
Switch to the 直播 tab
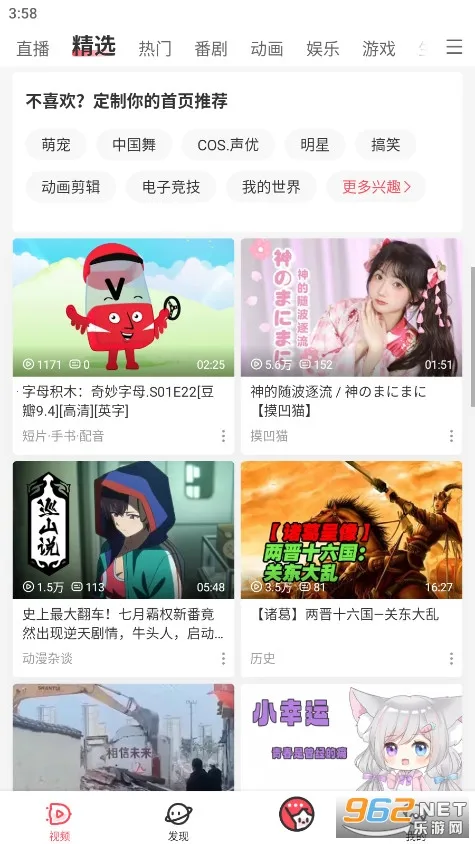pyautogui.click(x=33, y=48)
